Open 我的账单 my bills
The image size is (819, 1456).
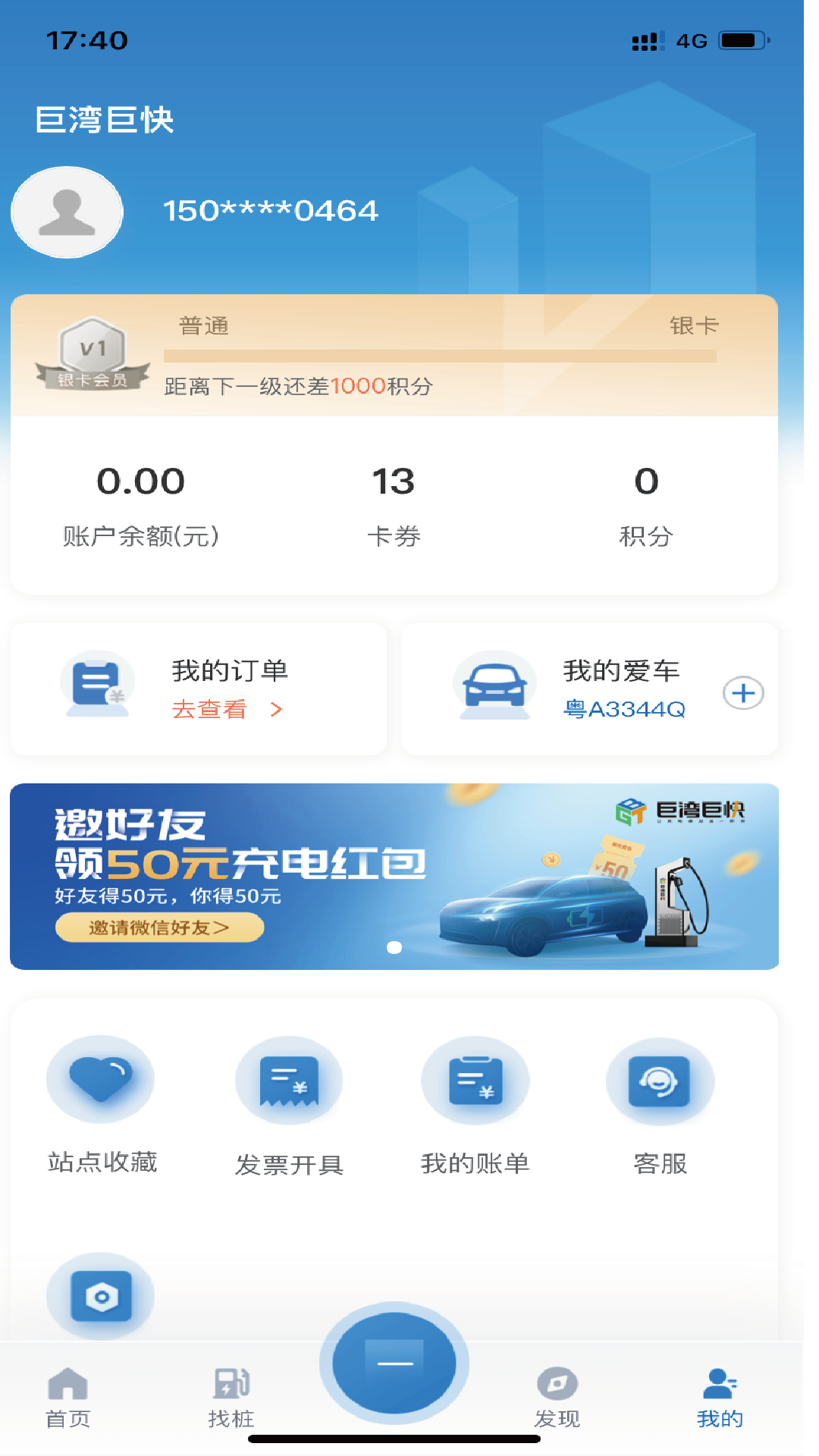[x=475, y=1105]
